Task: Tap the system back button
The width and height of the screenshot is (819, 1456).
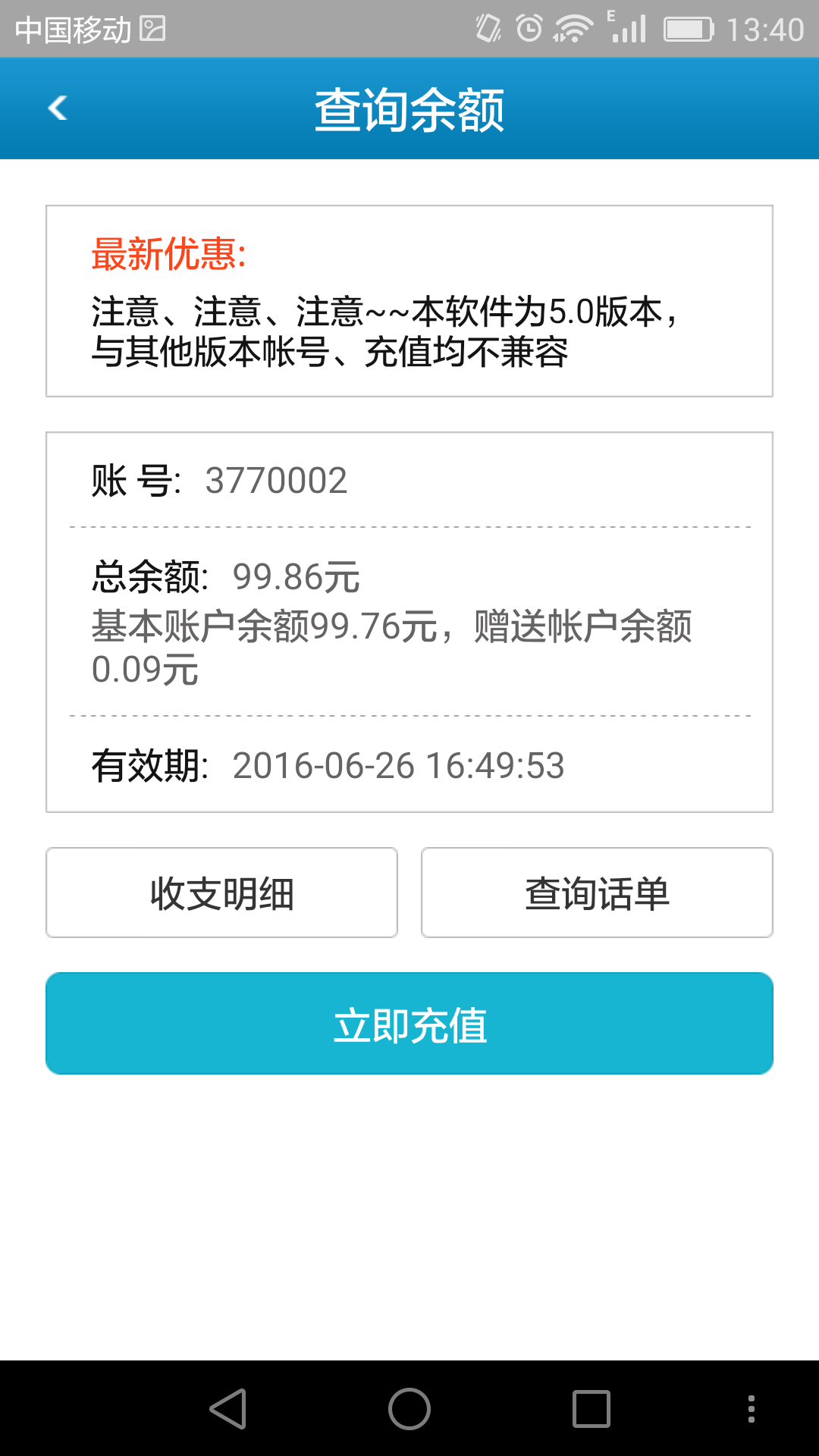Action: click(227, 1409)
